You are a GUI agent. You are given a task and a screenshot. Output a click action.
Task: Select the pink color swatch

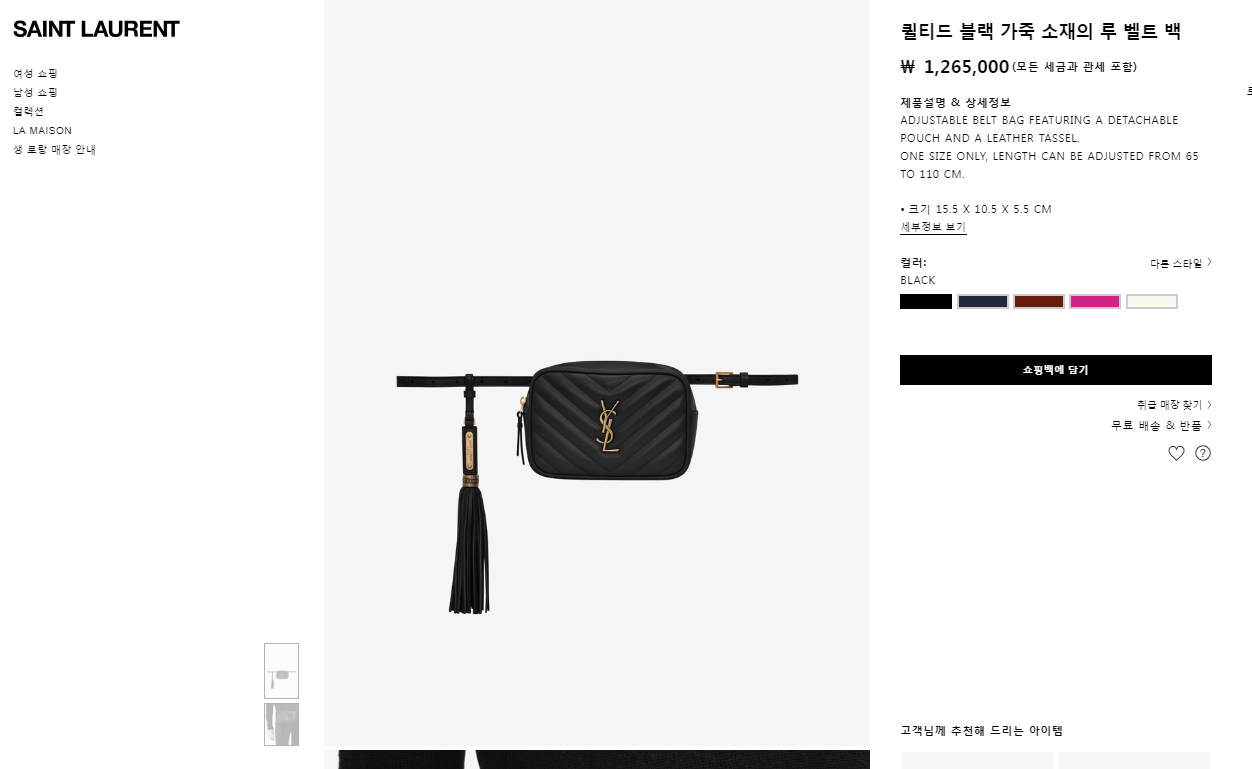click(1094, 301)
